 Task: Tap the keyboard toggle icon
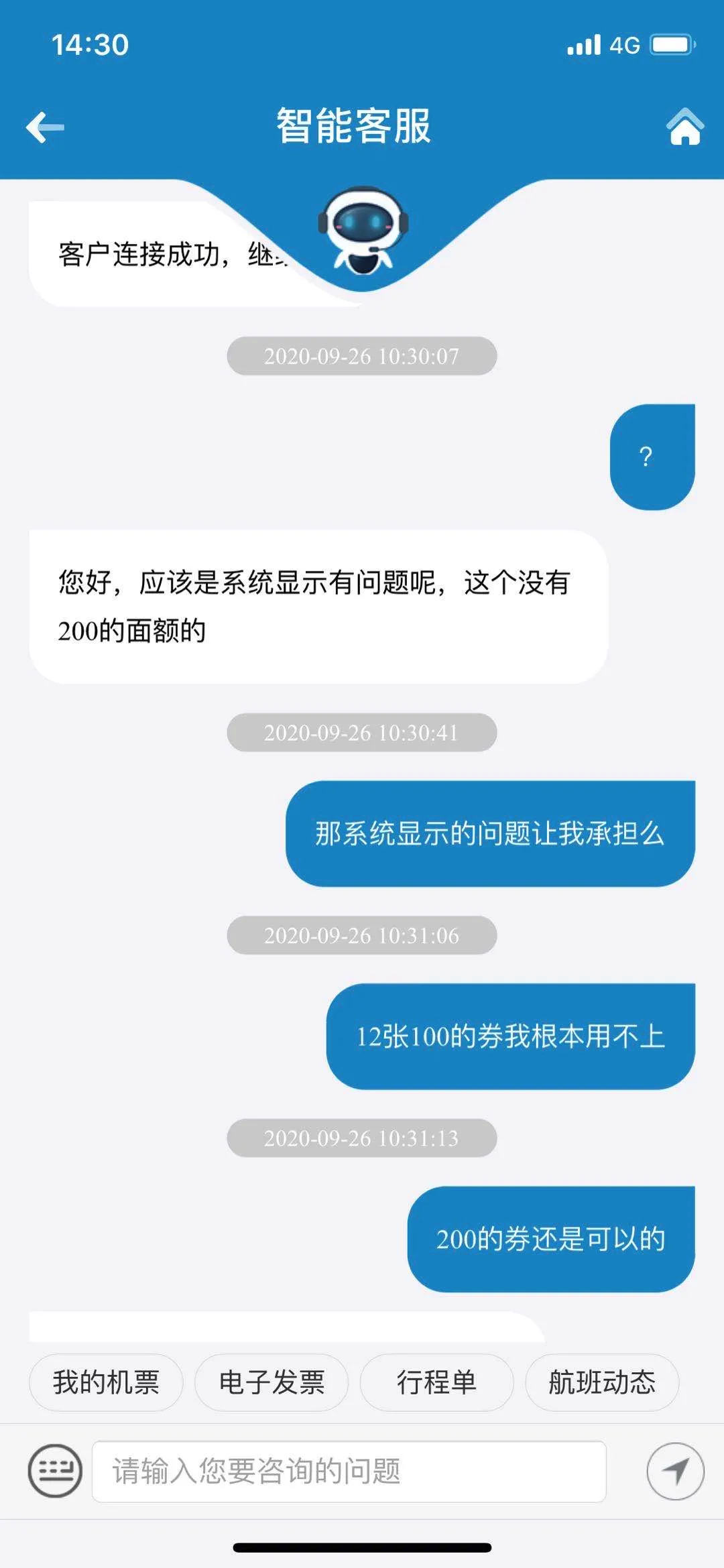click(55, 1471)
